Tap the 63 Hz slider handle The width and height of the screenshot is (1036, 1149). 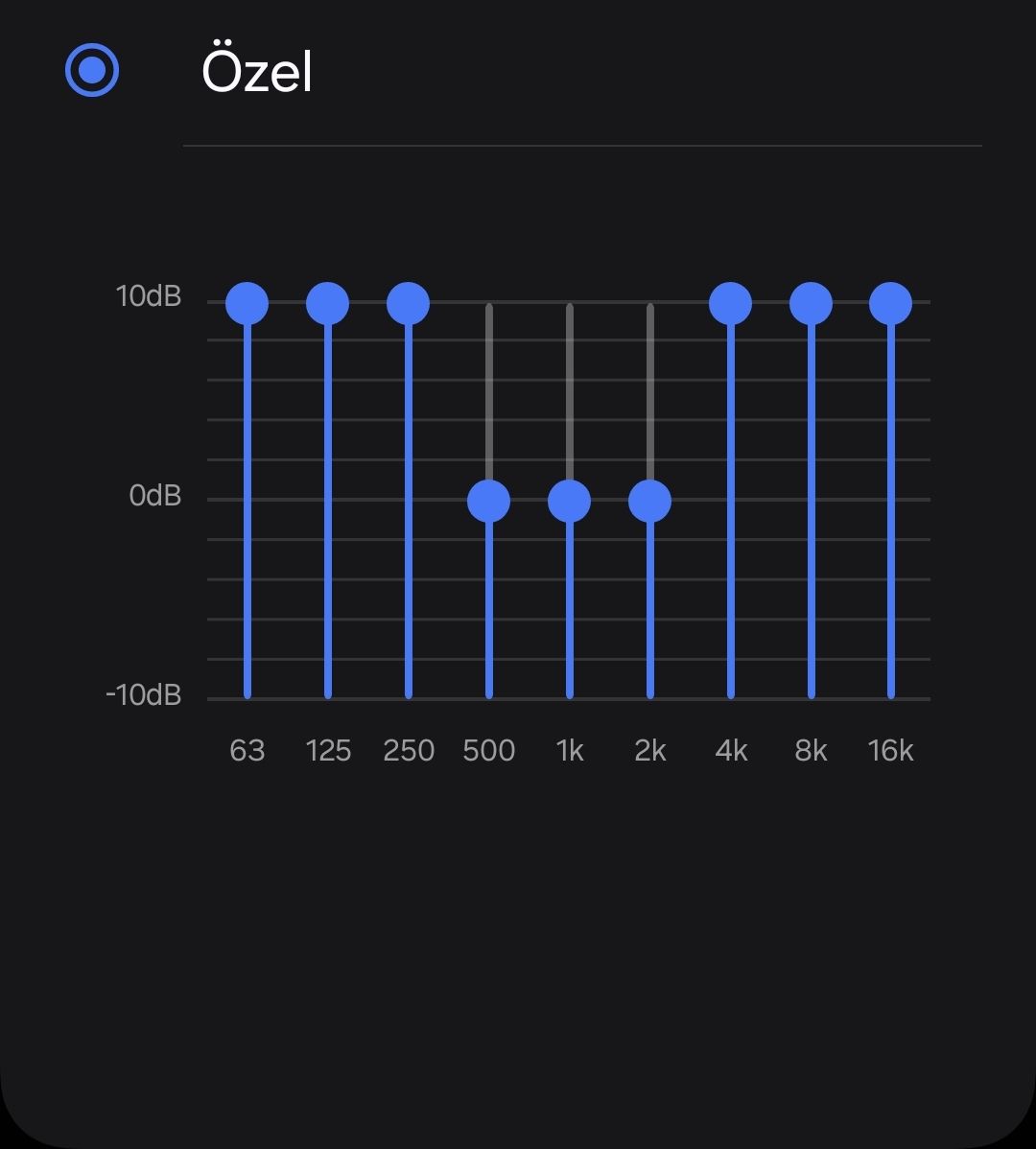(x=247, y=304)
